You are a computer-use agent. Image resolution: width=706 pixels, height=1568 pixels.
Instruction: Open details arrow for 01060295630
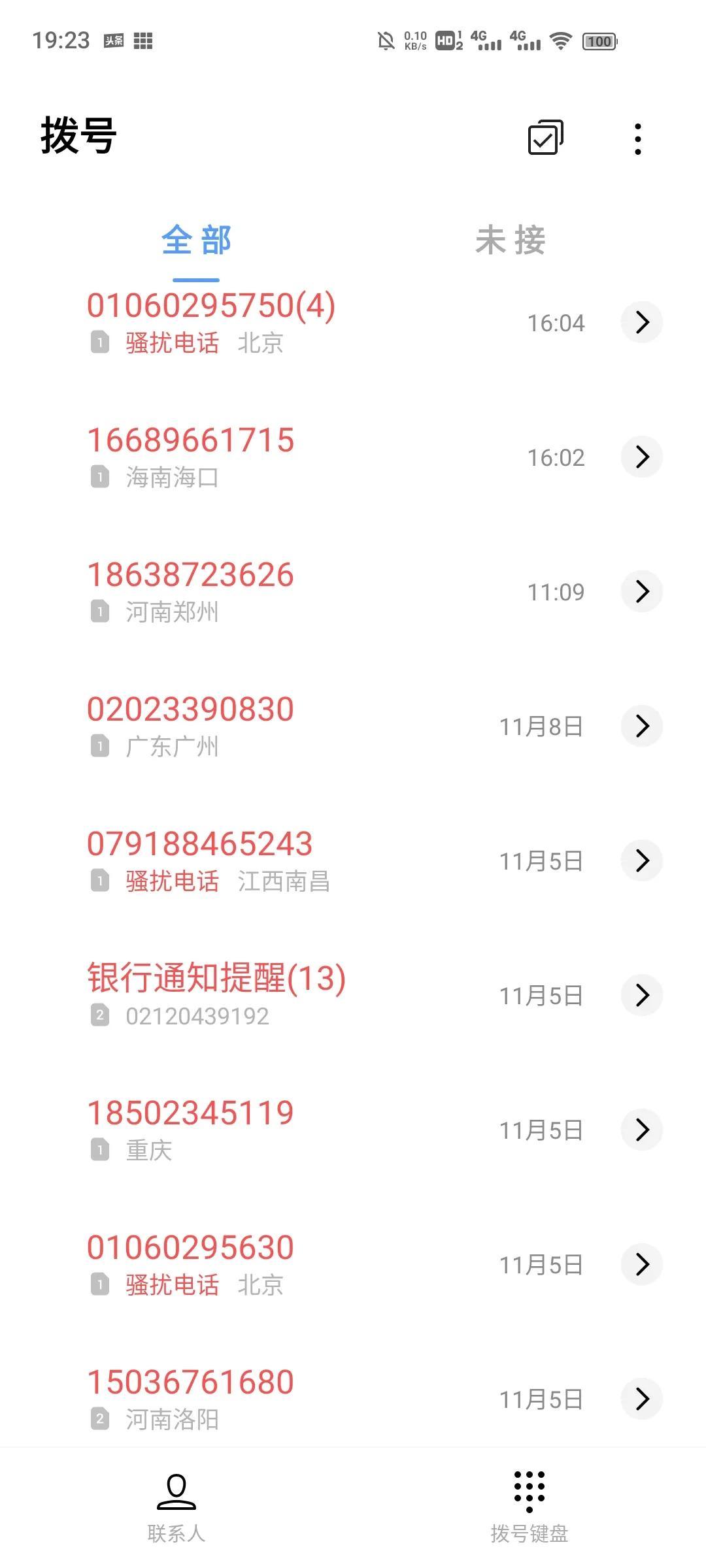click(x=642, y=1264)
